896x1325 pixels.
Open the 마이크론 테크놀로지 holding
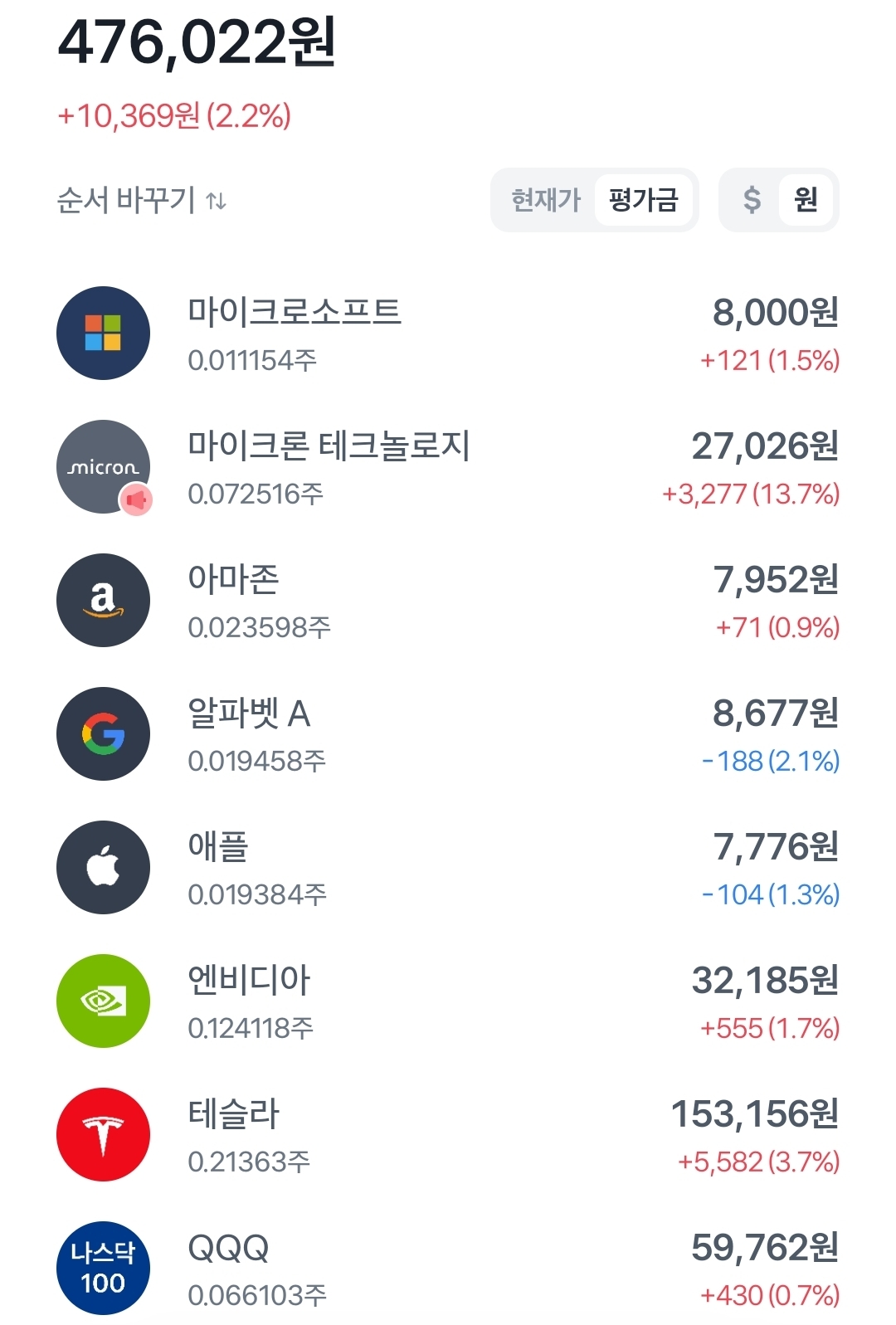point(448,467)
